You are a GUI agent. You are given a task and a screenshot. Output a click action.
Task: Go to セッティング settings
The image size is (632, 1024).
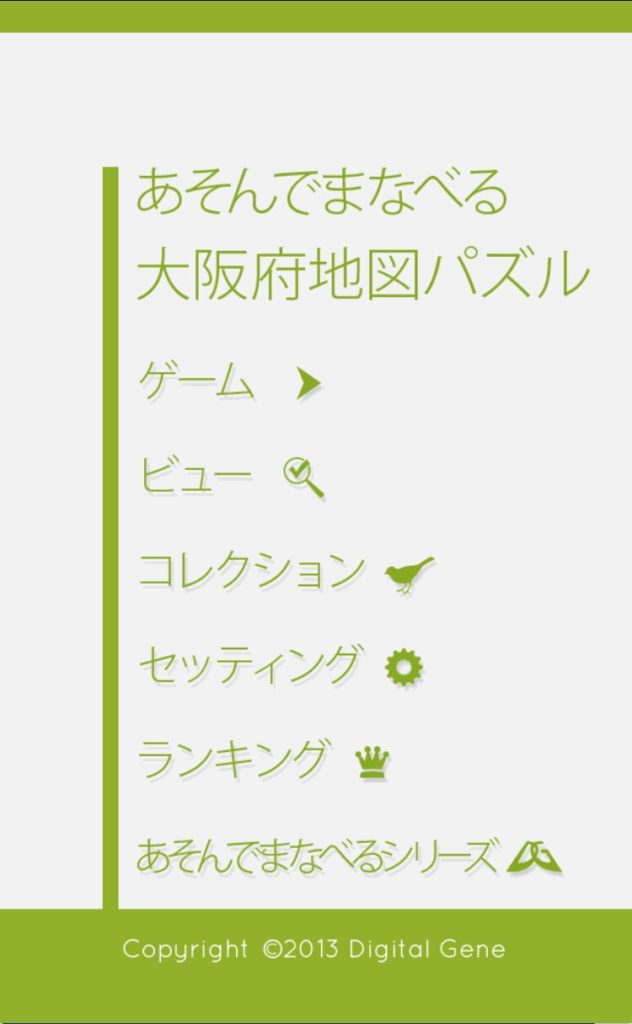coord(279,666)
